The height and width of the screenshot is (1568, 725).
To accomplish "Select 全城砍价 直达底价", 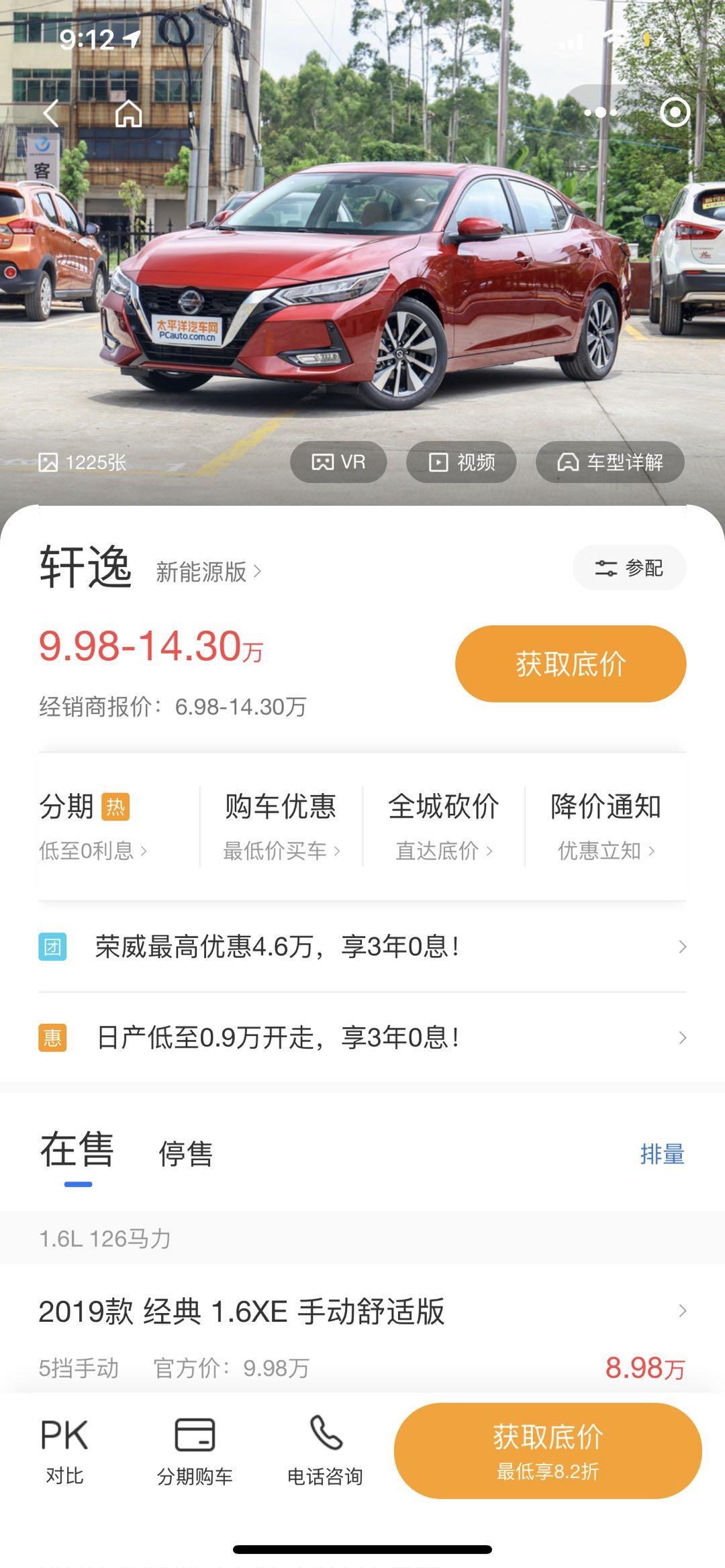I will [x=444, y=827].
